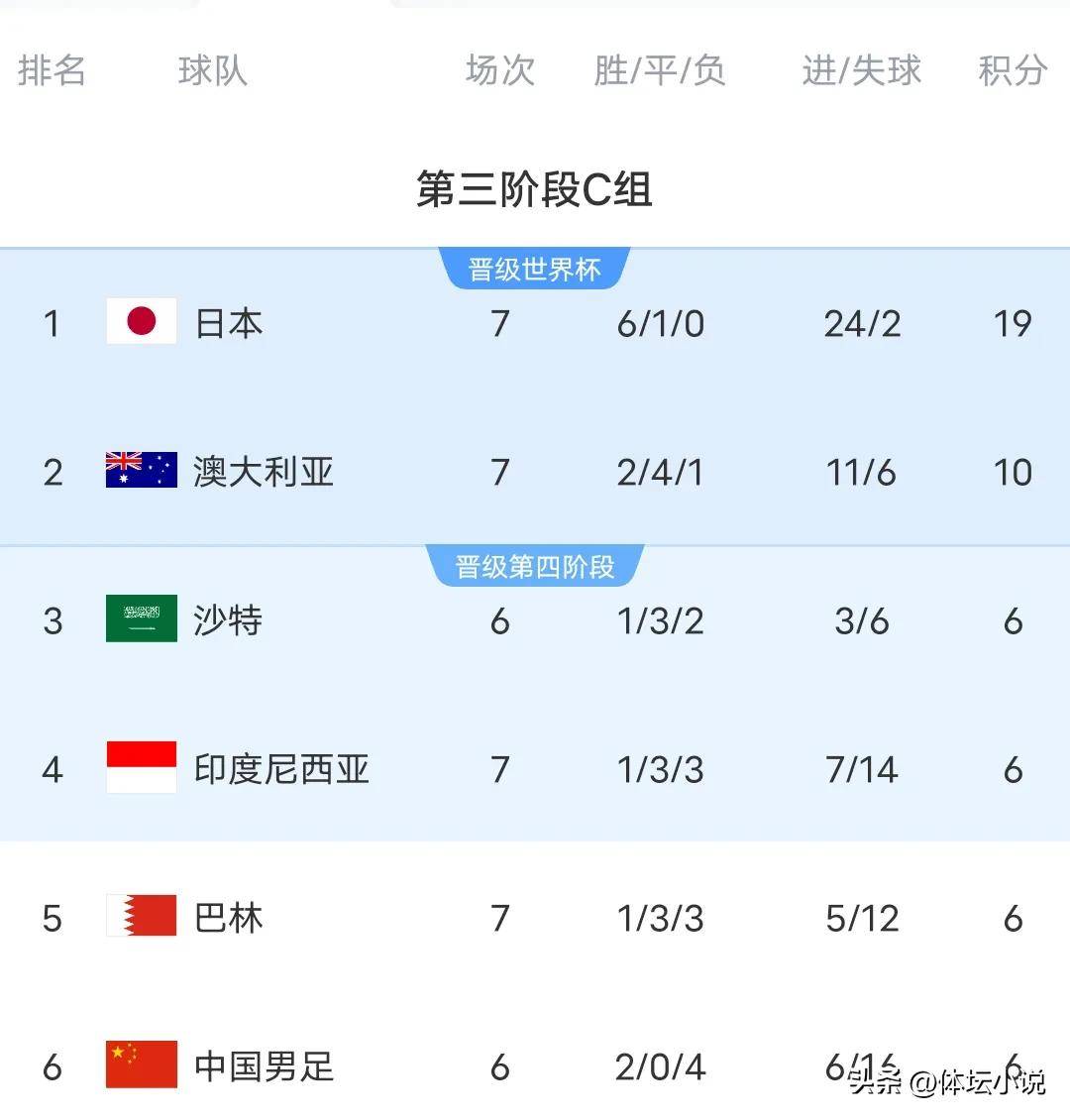Select the 晋级世界杯 badge

coord(534,265)
